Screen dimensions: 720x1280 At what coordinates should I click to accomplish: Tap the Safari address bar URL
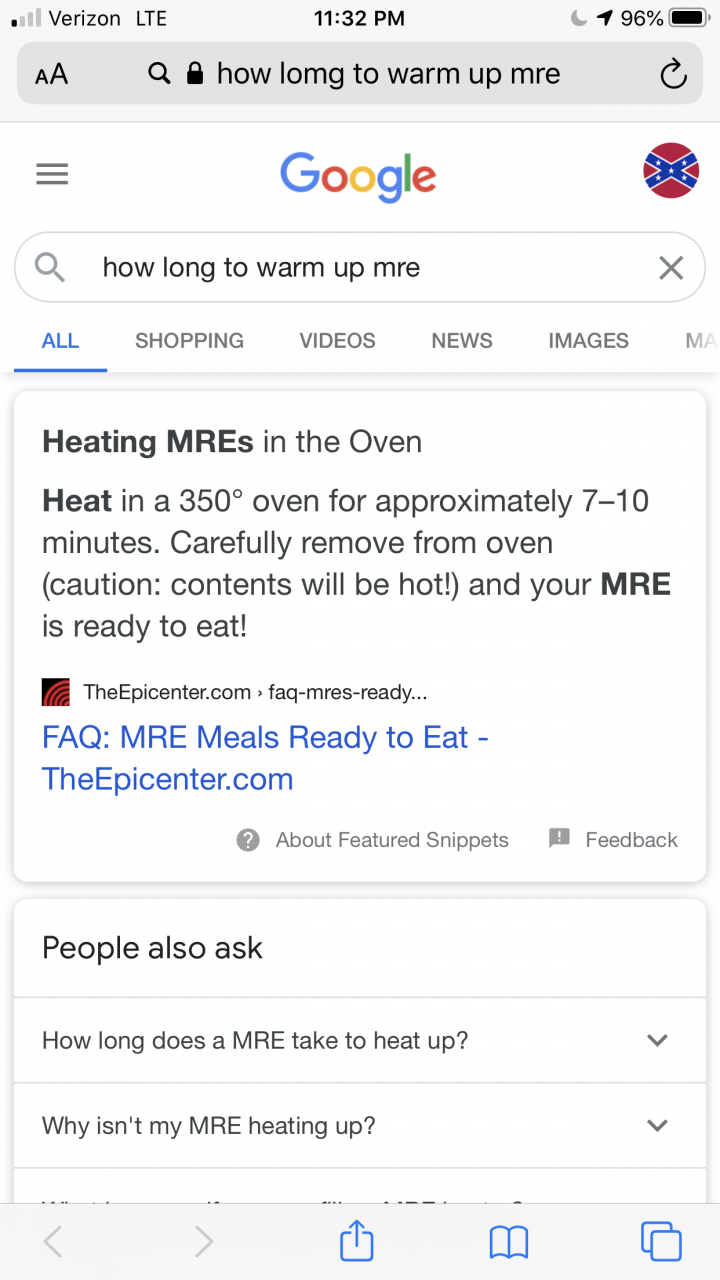(388, 74)
